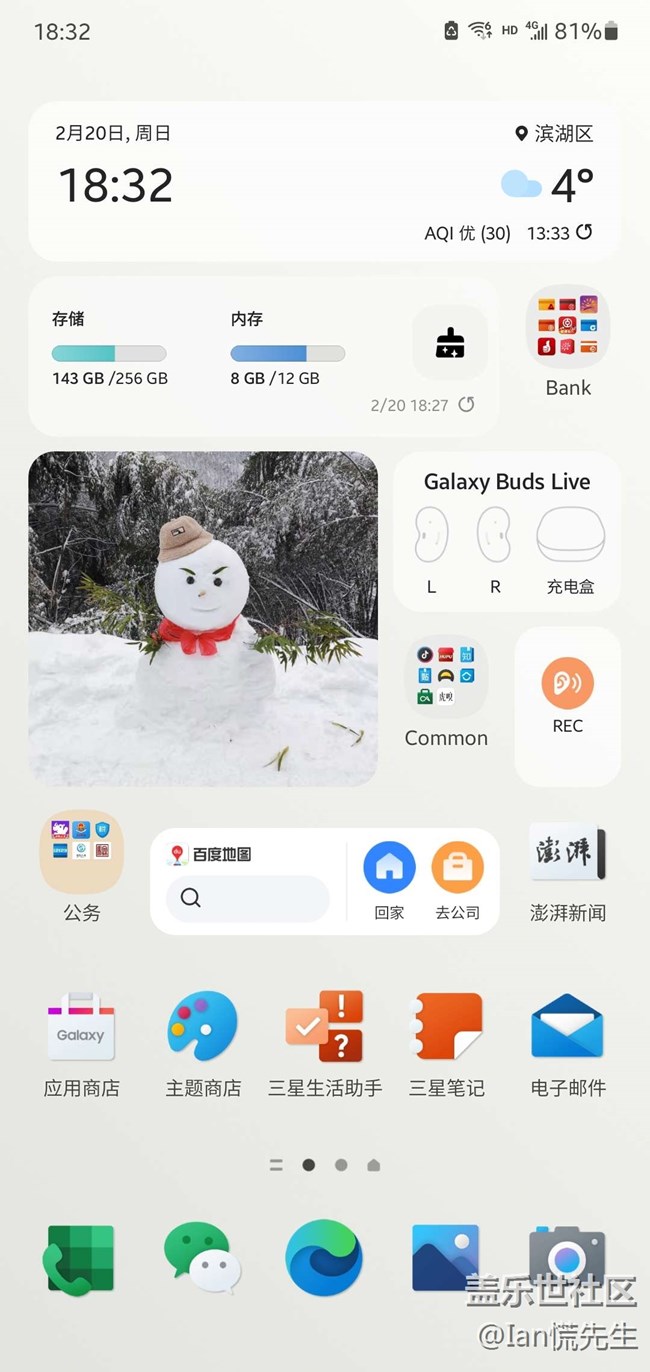Launch WeChat from the dock
650x1372 pixels.
(x=203, y=1259)
